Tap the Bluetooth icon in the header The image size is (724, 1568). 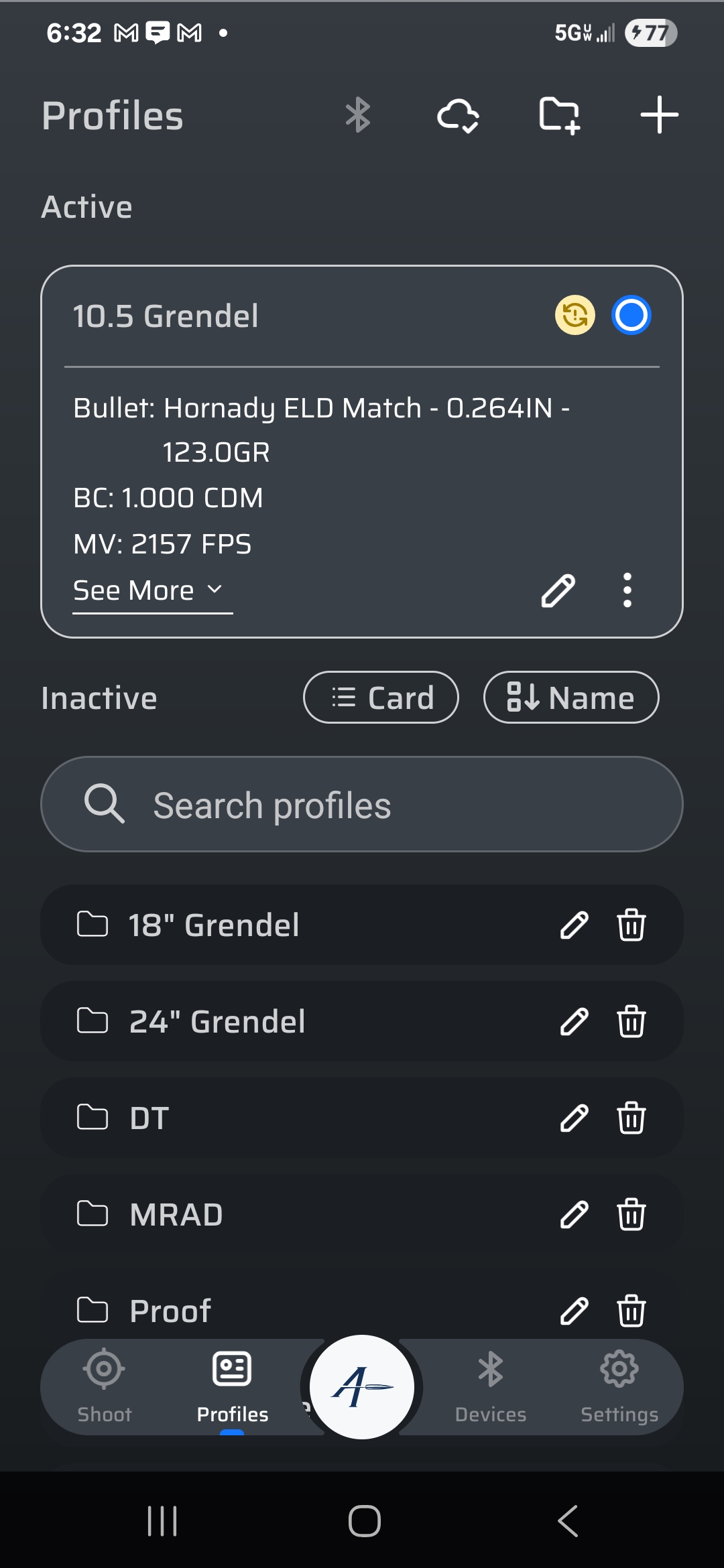click(x=358, y=115)
